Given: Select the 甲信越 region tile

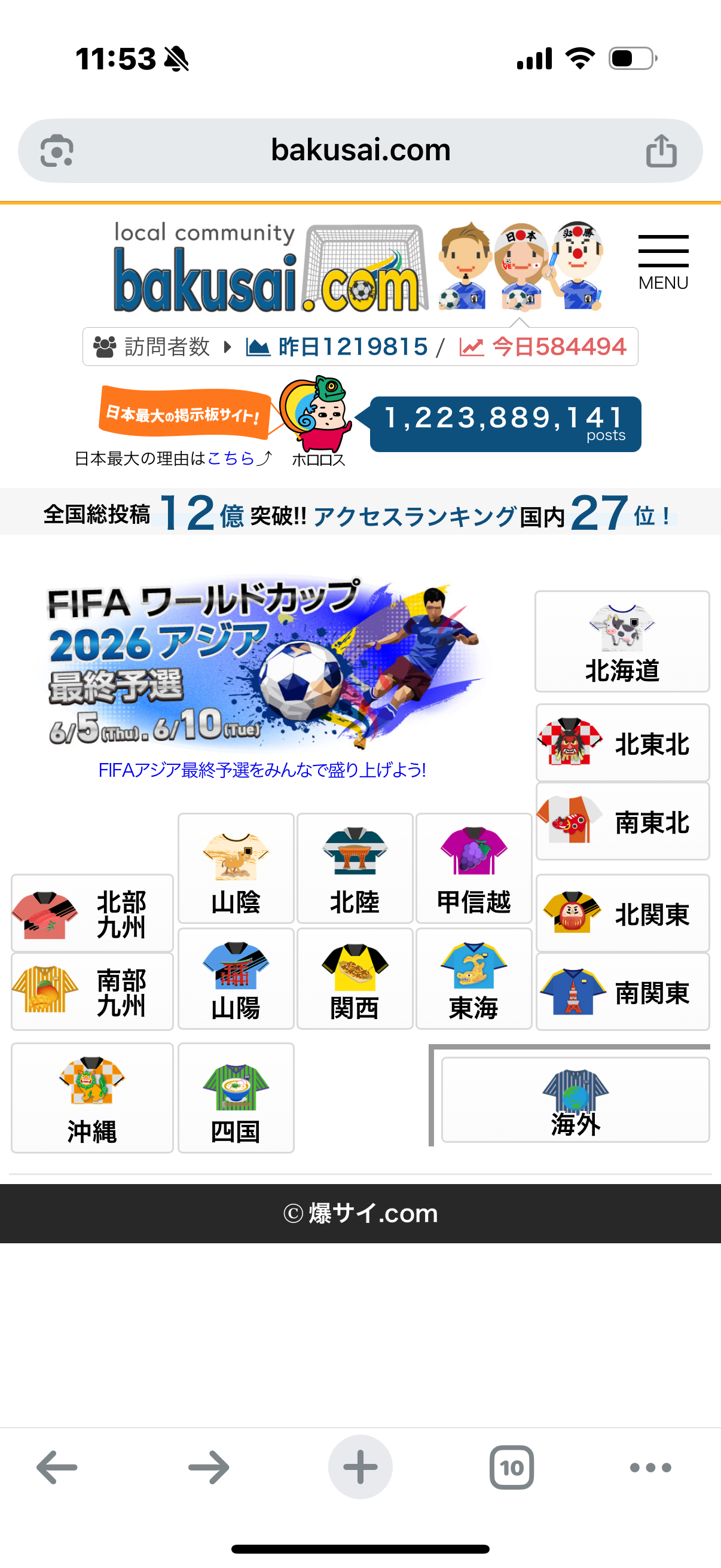Looking at the screenshot, I should coord(473,868).
